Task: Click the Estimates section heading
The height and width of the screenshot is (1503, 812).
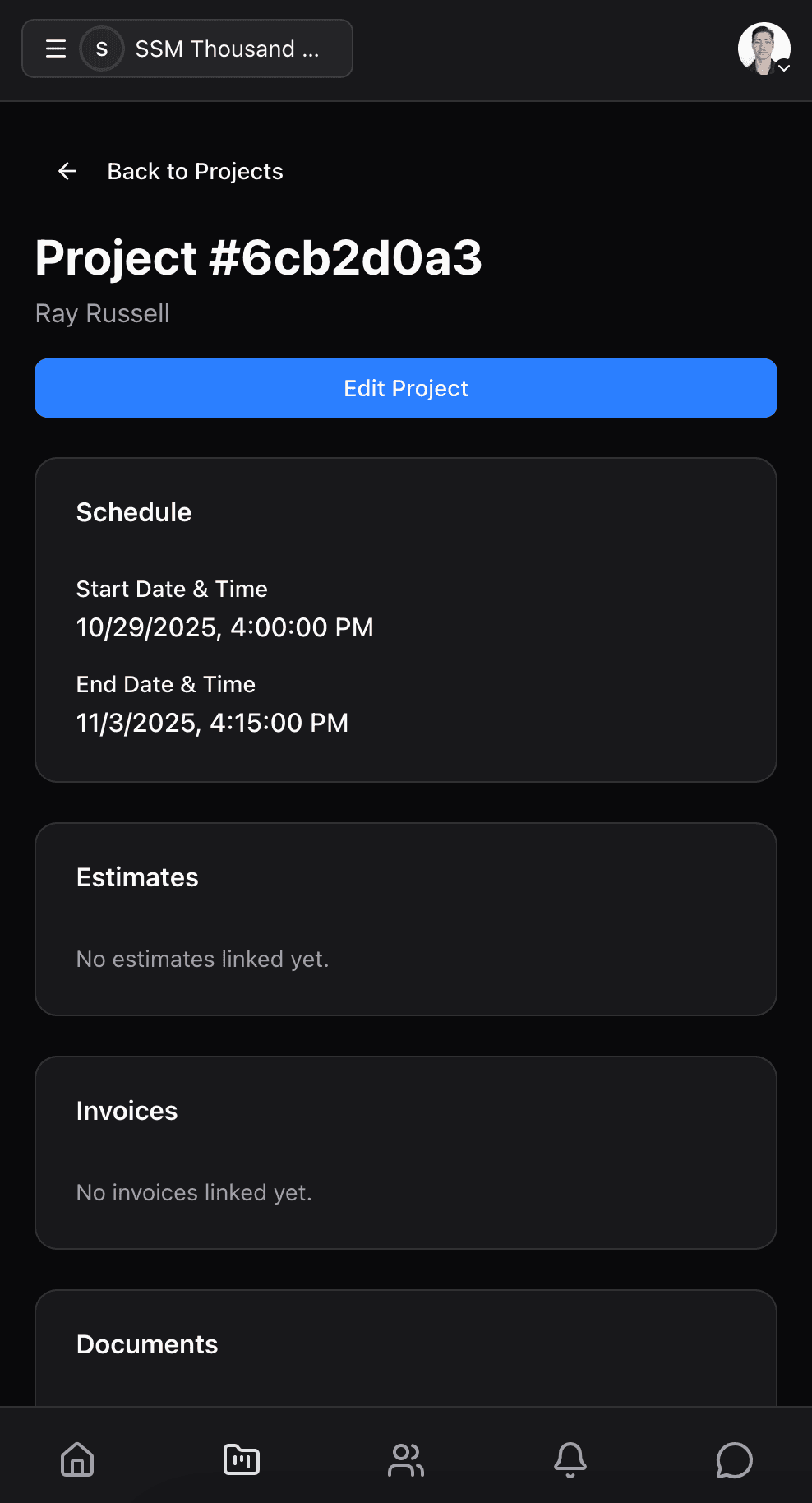Action: pyautogui.click(x=137, y=876)
